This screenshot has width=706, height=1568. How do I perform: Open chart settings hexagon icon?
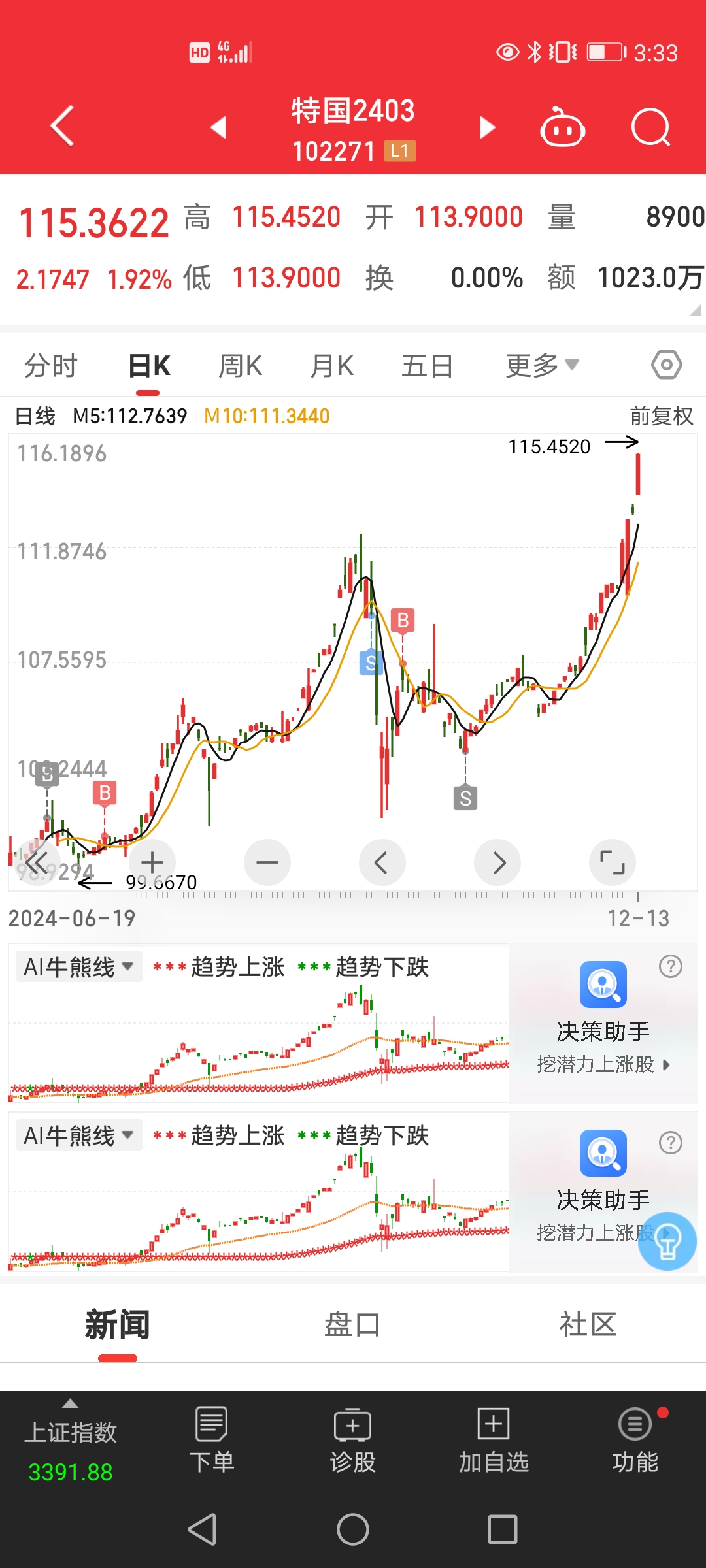666,365
